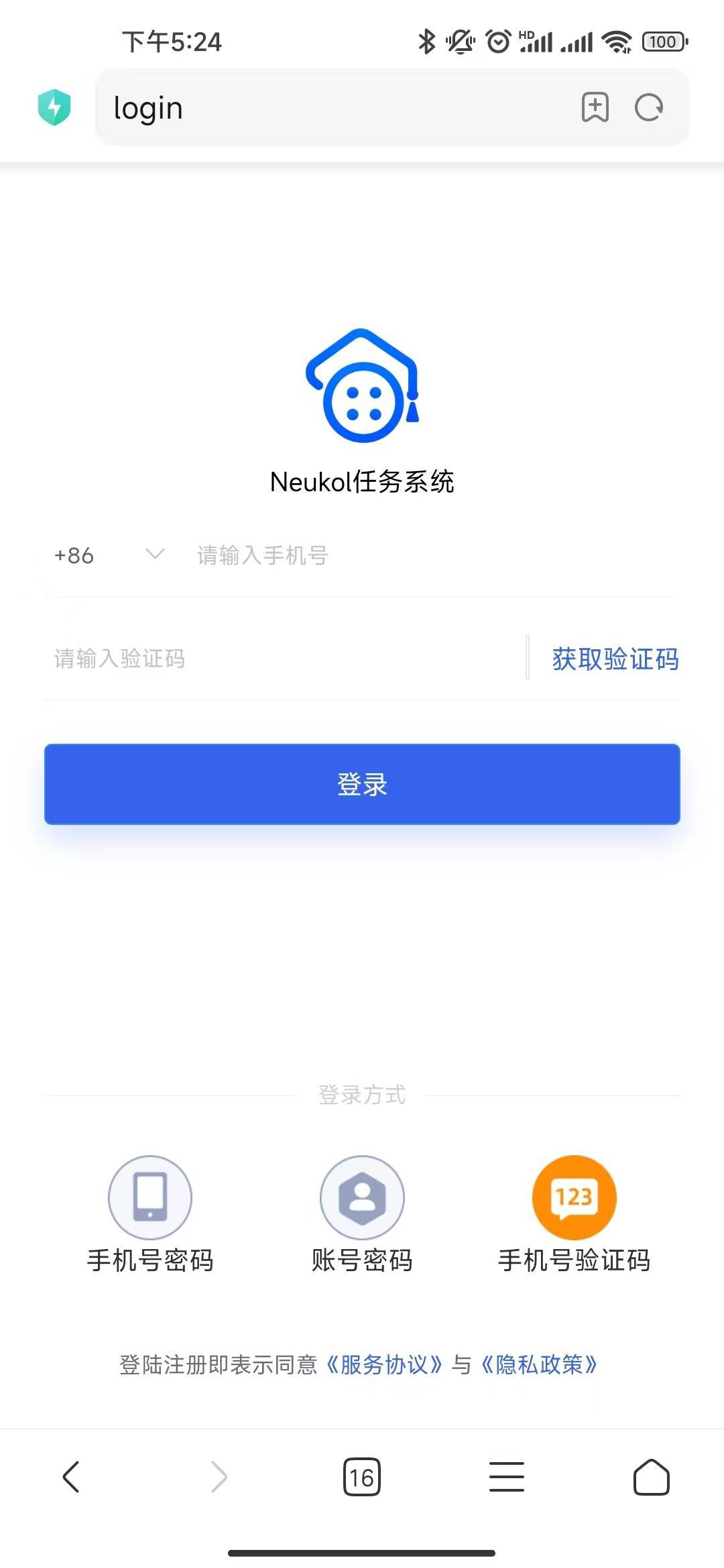The height and width of the screenshot is (1568, 724).
Task: Focus the 请输入验证码 verification code field
Action: (282, 658)
